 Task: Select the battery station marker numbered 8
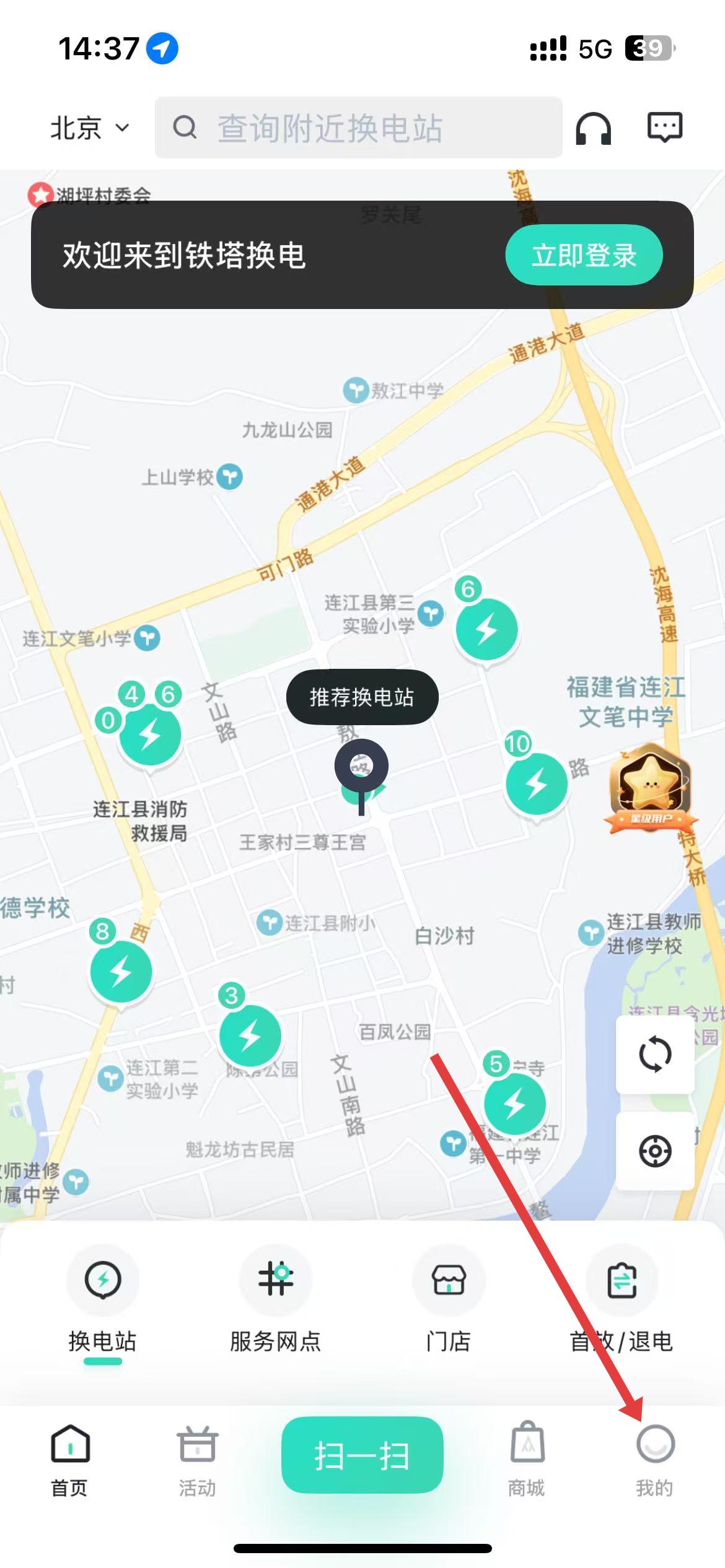(121, 971)
